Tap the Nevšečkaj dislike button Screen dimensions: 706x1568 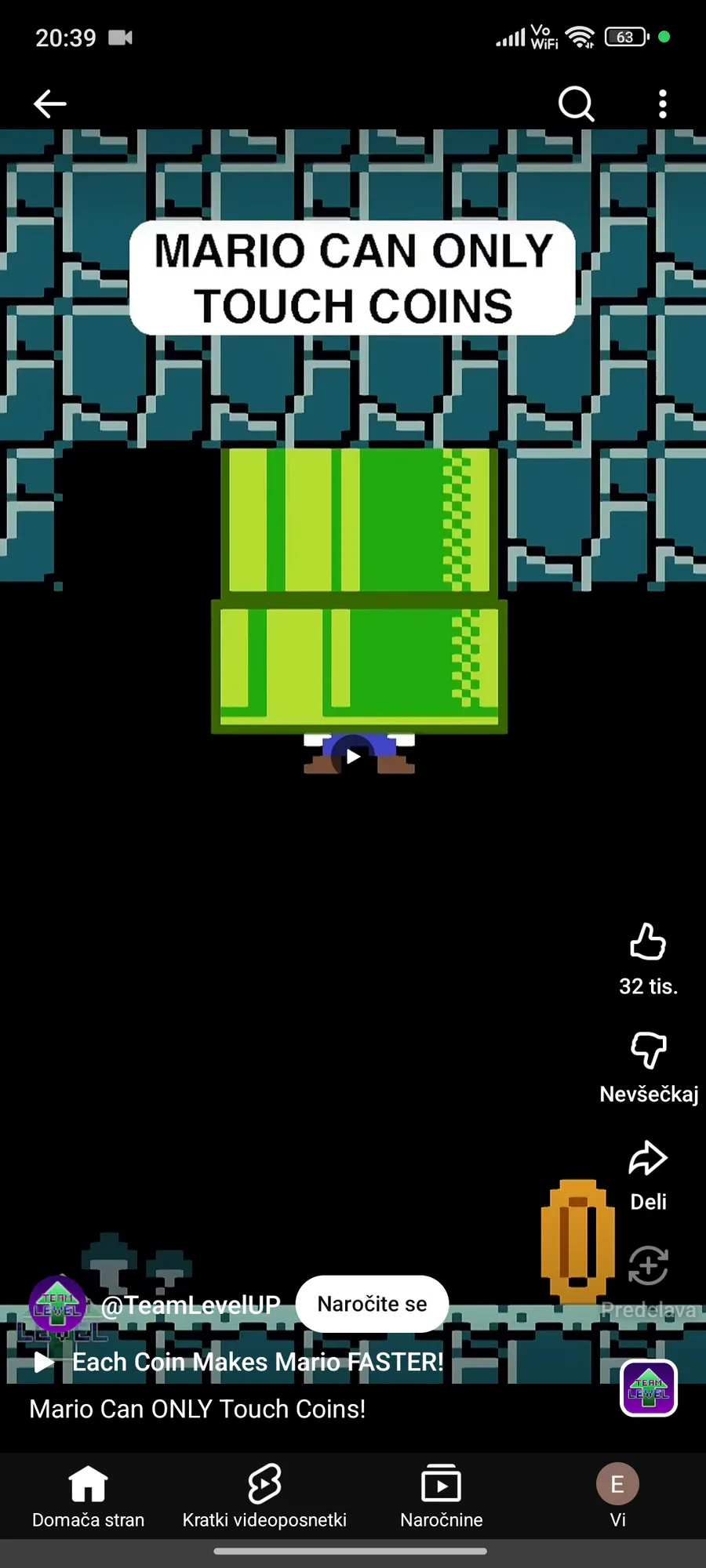click(648, 1051)
